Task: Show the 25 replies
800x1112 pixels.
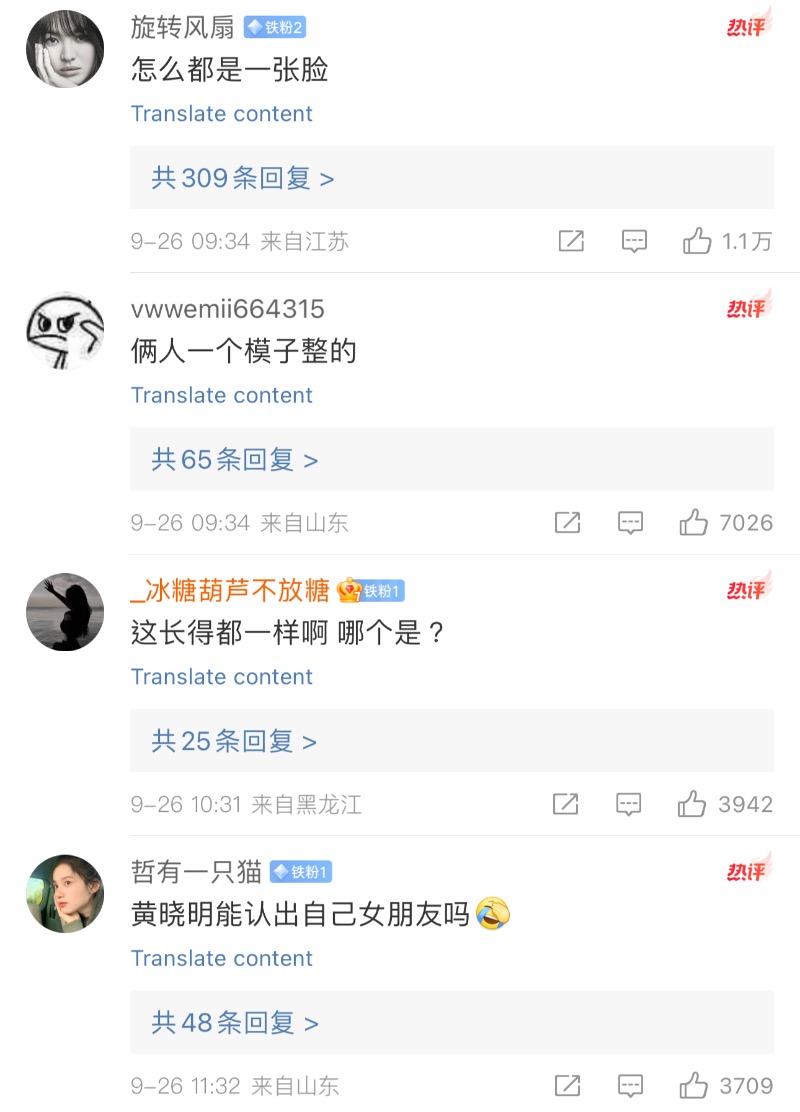Action: 234,741
